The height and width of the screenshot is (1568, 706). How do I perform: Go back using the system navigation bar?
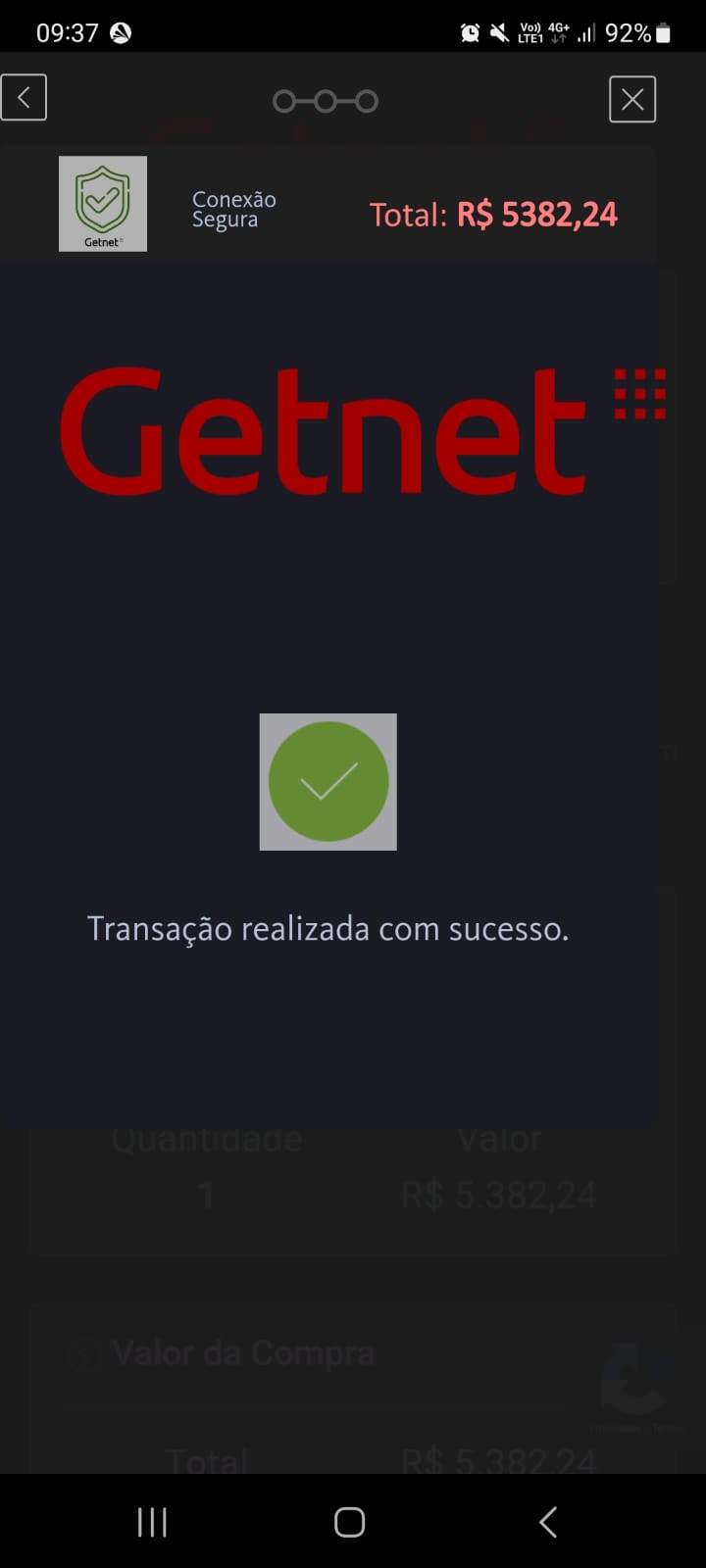click(x=548, y=1522)
